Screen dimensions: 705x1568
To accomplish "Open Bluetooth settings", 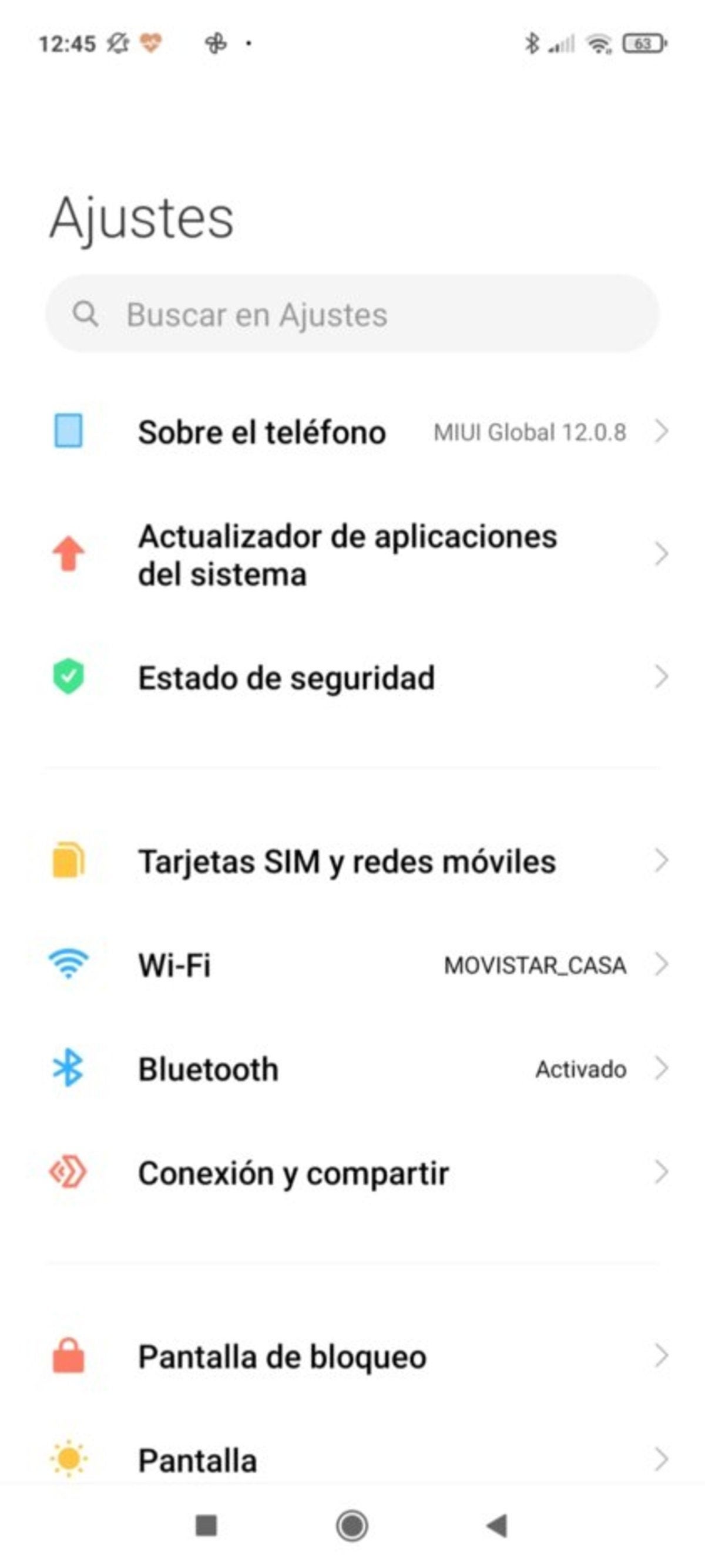I will point(352,1069).
